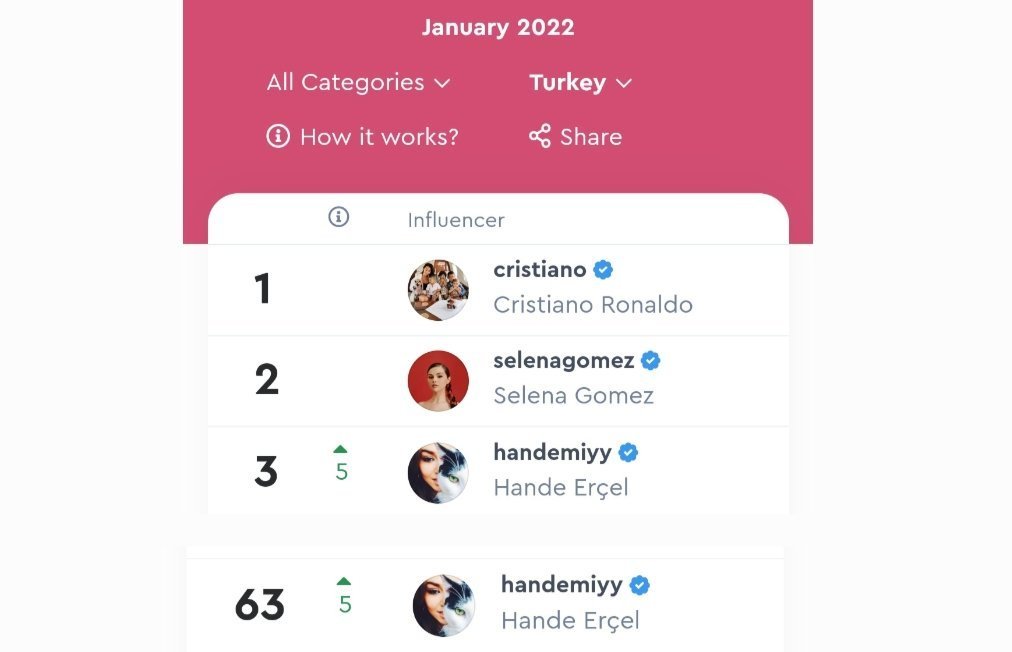1012x652 pixels.
Task: Open Selena Gomez's ranking row
Action: 498,381
